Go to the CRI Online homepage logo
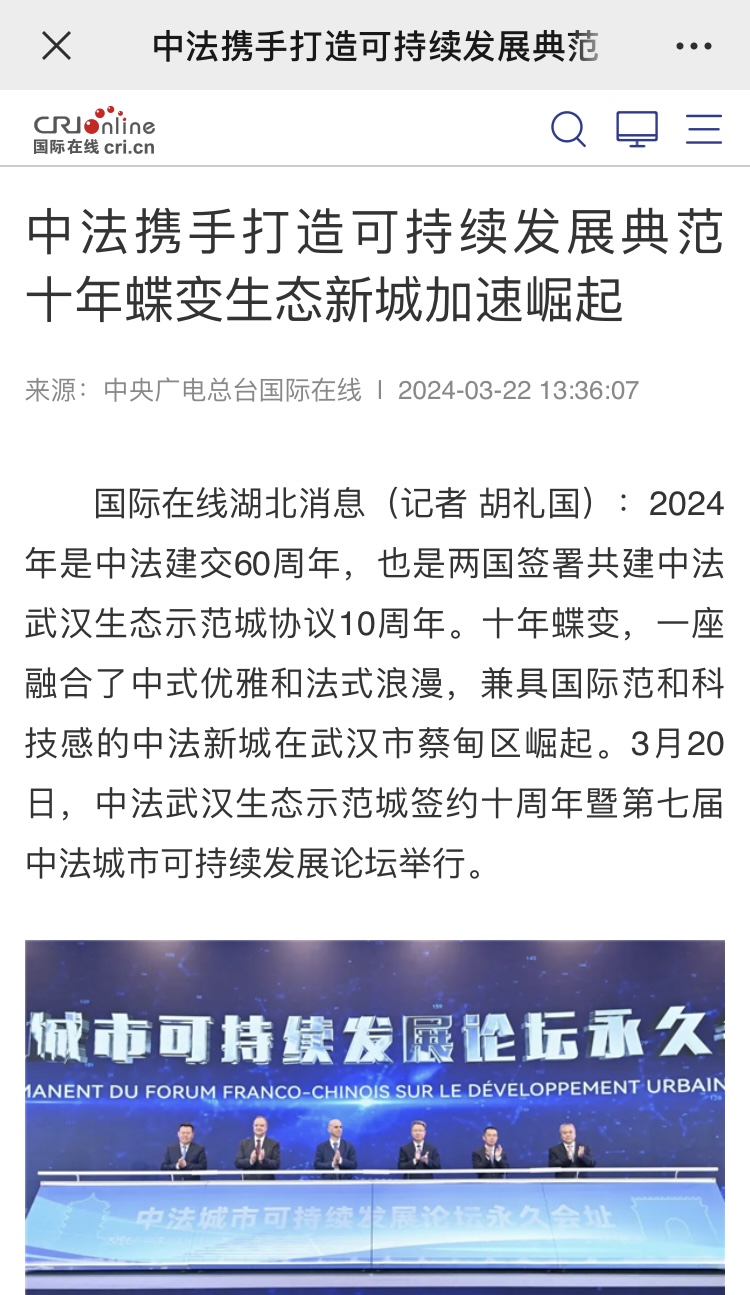Screen dimensions: 750x1295 (x=95, y=130)
